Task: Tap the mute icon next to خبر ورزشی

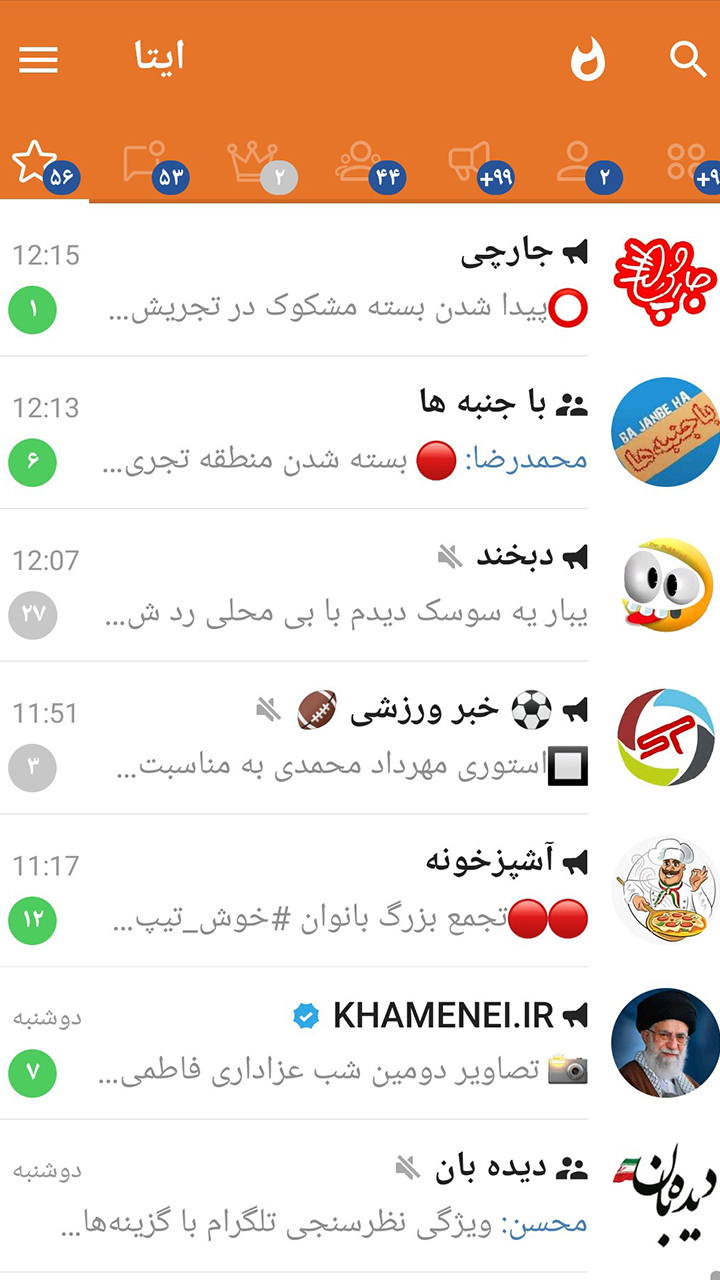Action: [265, 710]
